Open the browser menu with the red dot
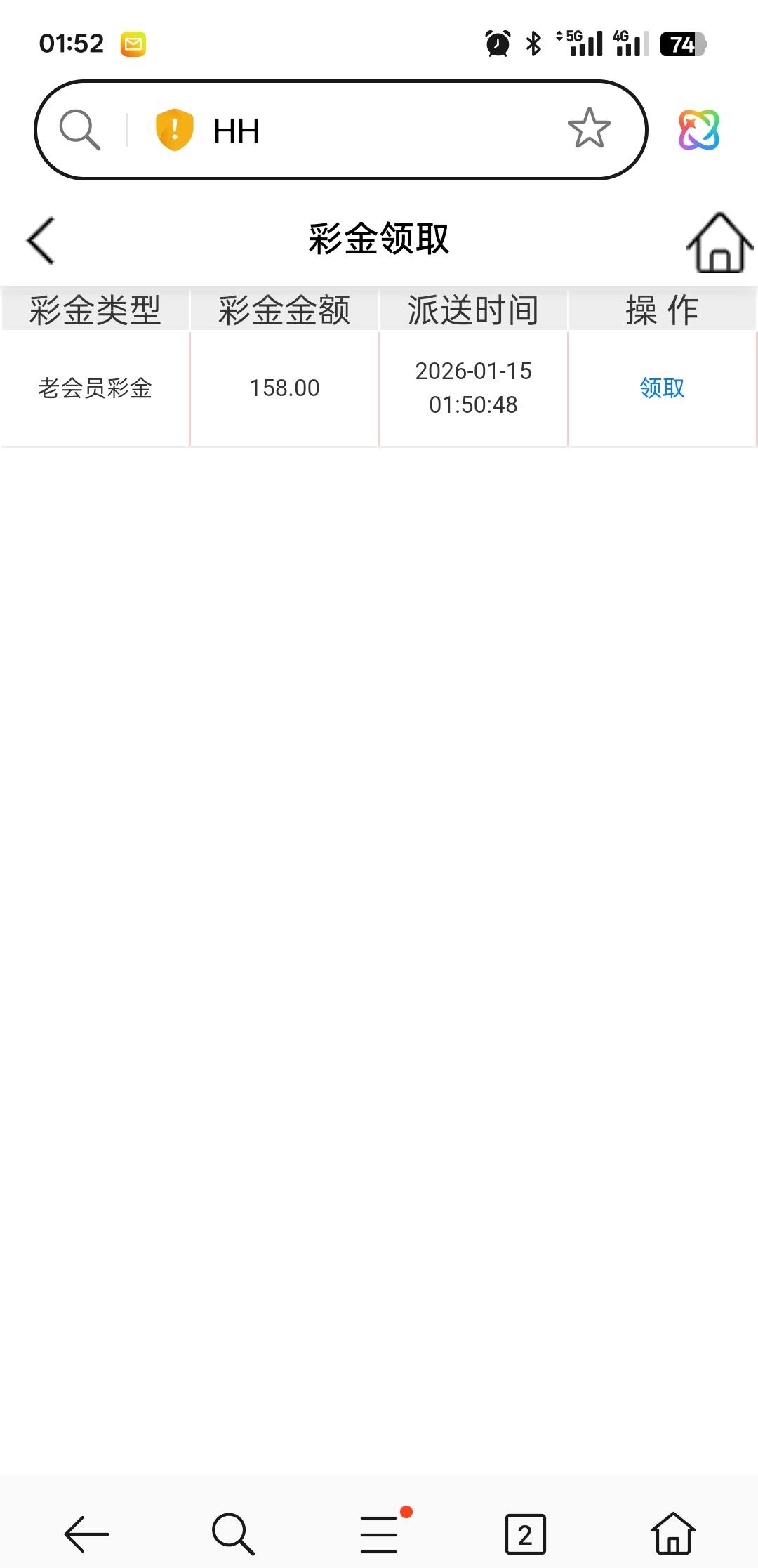 380,1534
